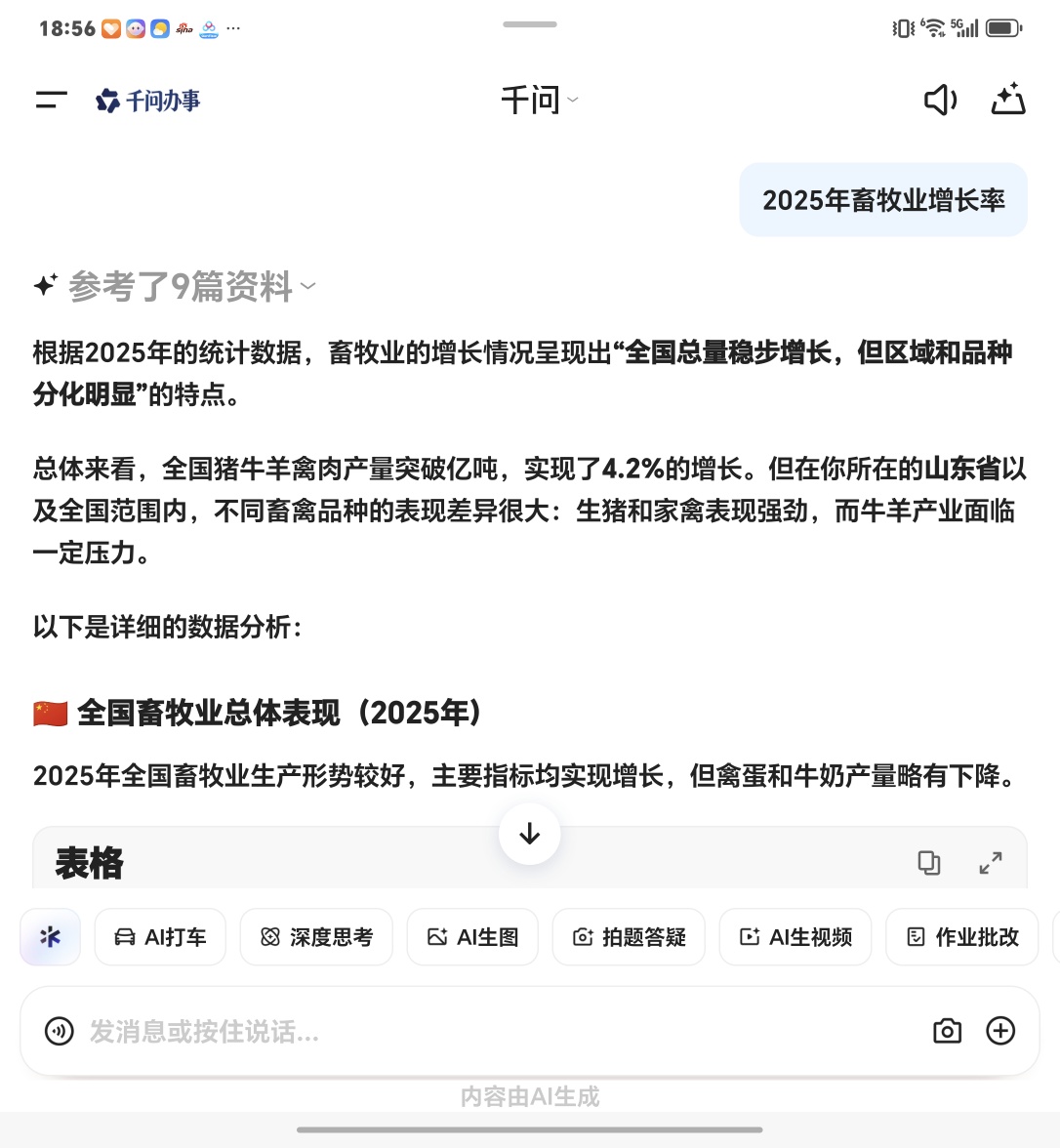This screenshot has width=1060, height=1148.
Task: Select the AI打车 chip
Action: 160,937
